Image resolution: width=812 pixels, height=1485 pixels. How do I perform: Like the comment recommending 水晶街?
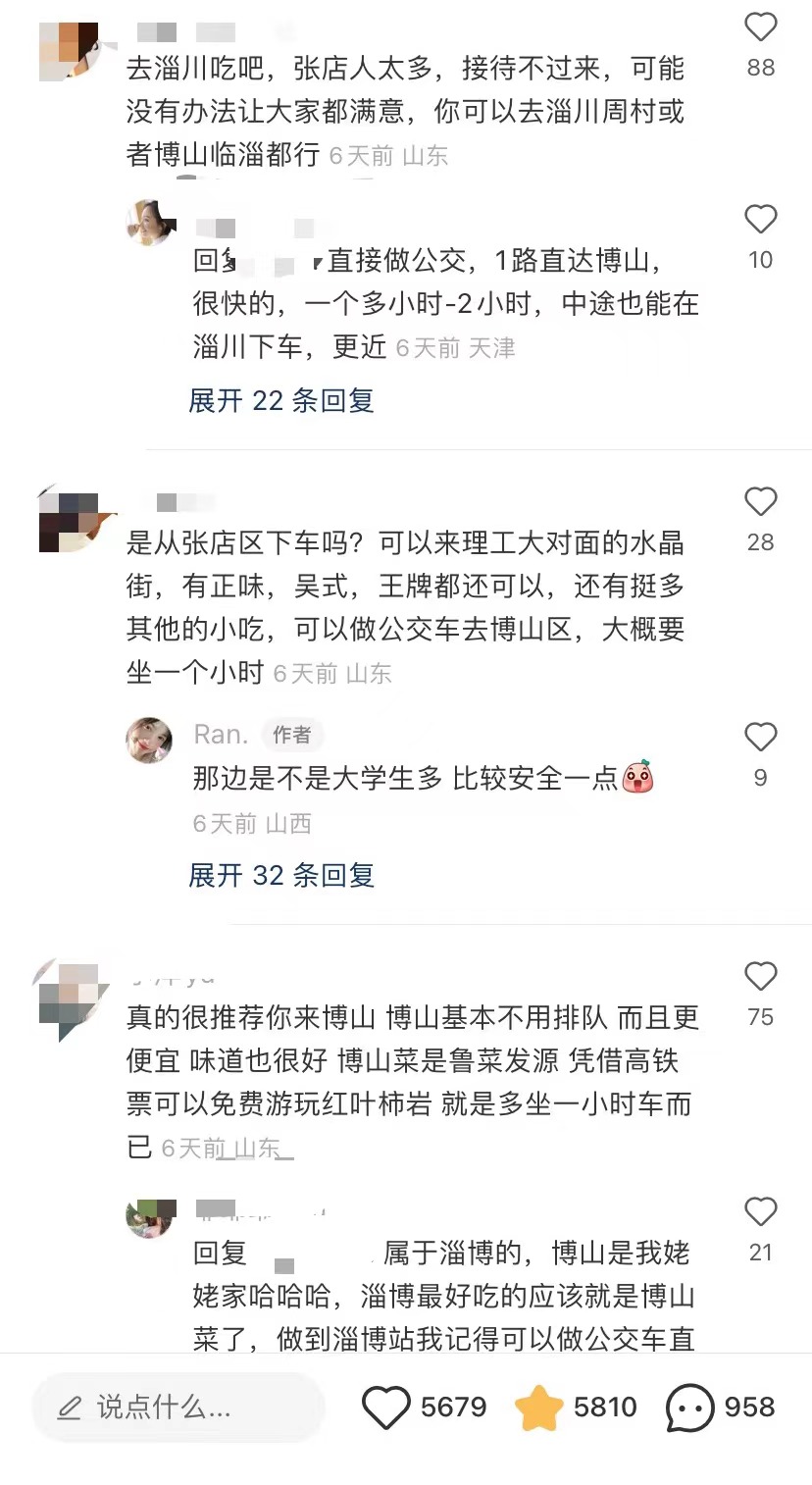760,502
